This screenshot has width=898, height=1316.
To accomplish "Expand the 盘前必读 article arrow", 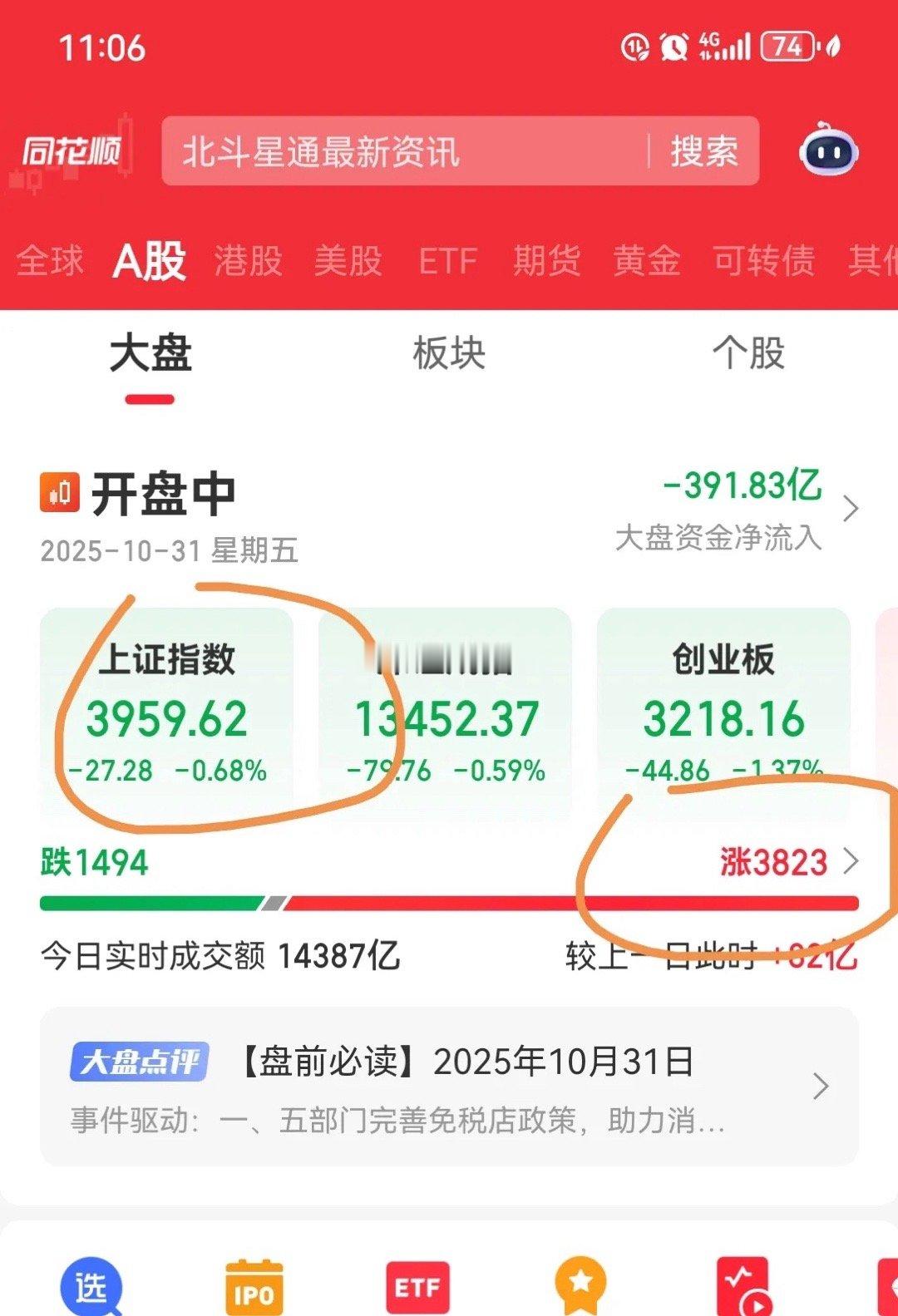I will click(822, 1087).
